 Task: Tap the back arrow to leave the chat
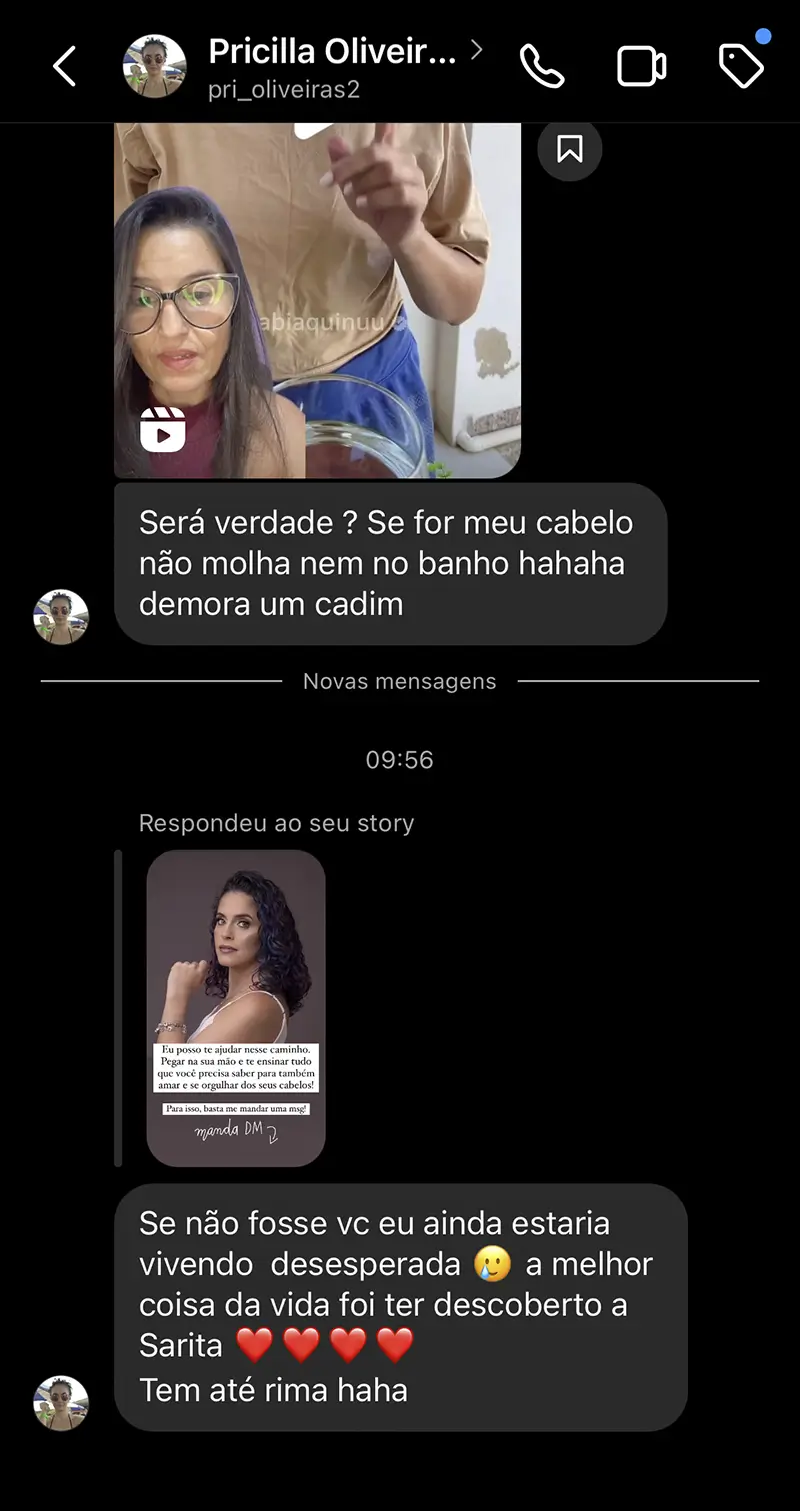pyautogui.click(x=63, y=65)
